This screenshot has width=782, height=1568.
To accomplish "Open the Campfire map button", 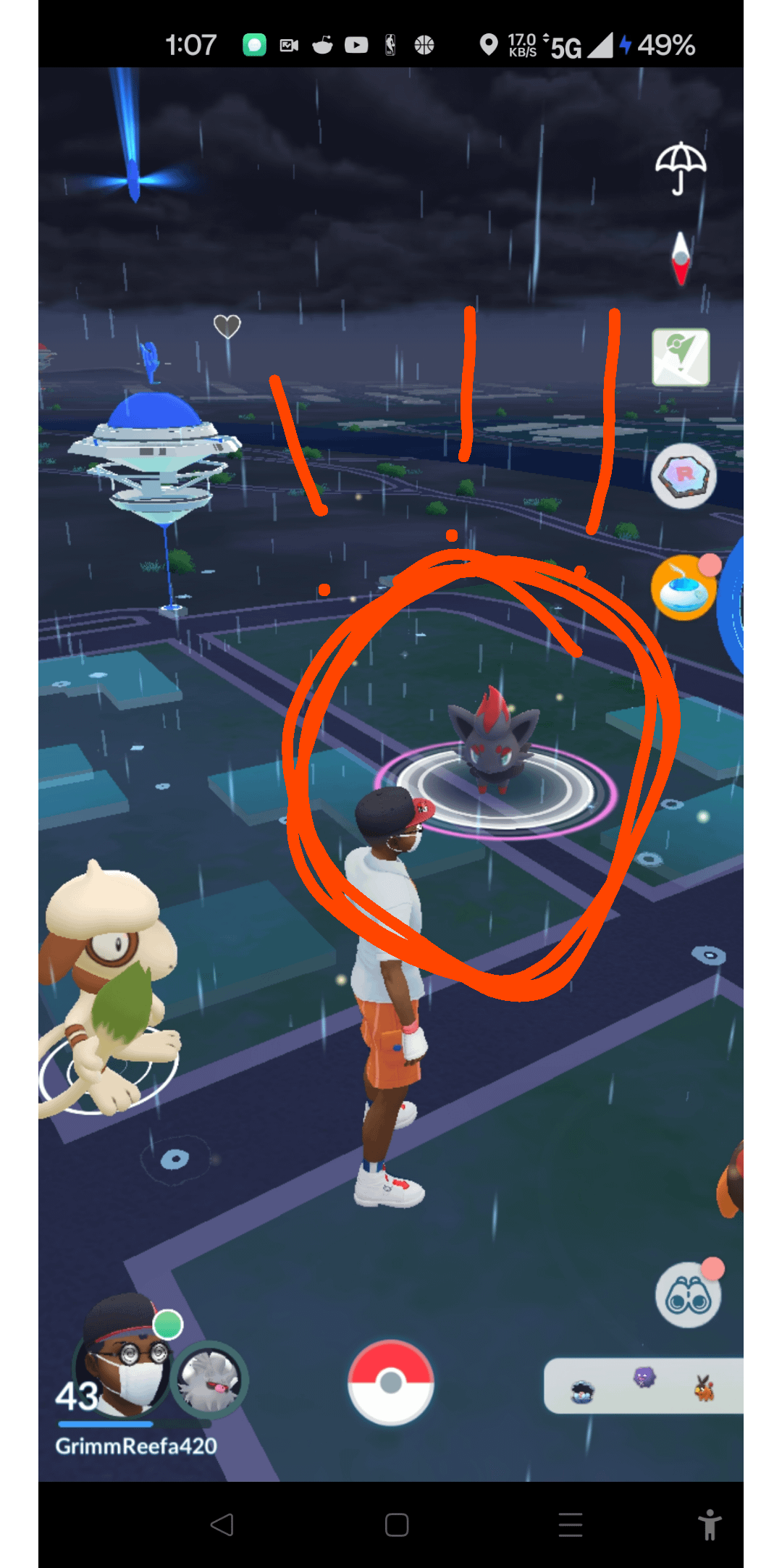I will pos(681,357).
